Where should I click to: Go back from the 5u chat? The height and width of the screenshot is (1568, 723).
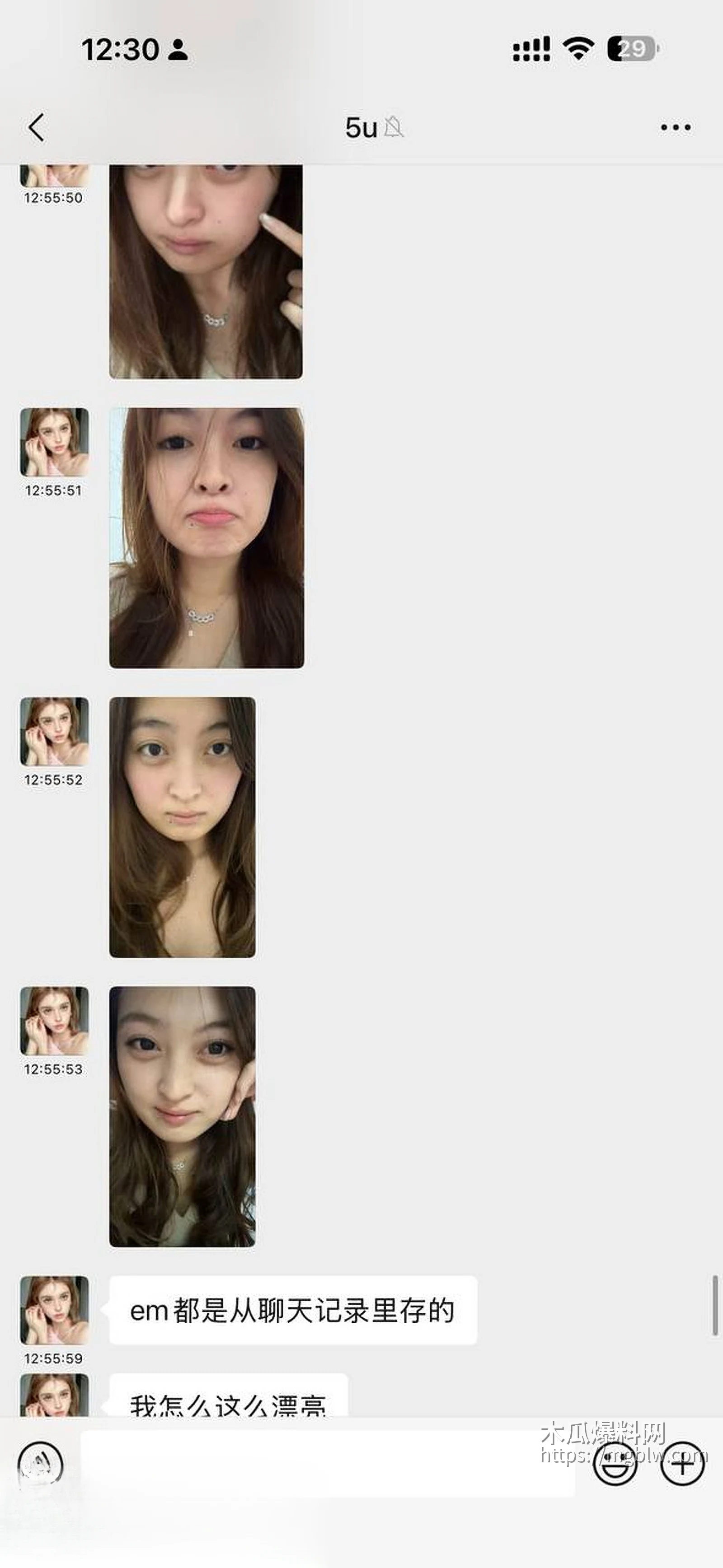[x=37, y=128]
